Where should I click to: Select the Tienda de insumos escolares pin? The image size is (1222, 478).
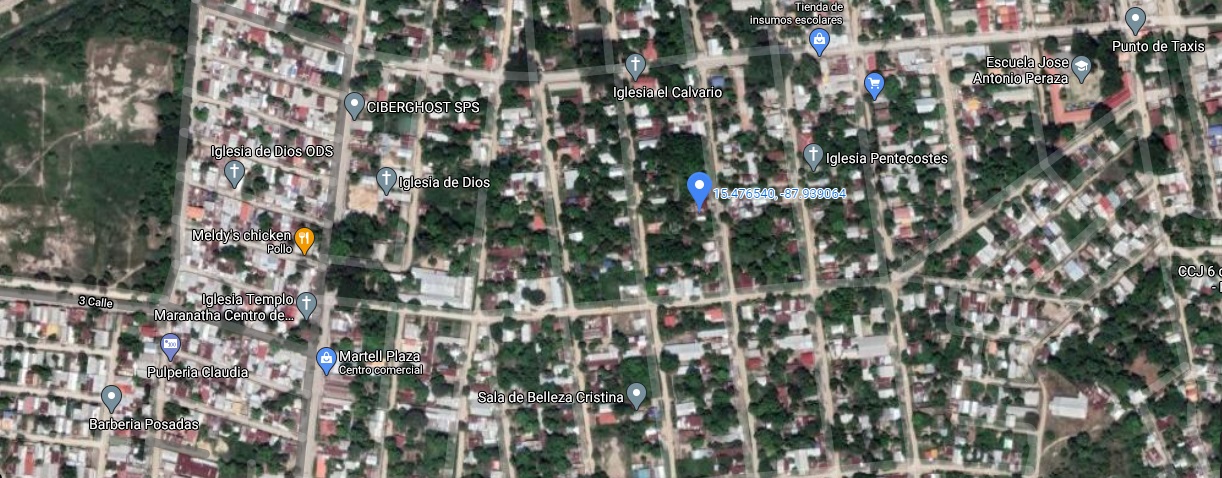pos(819,41)
